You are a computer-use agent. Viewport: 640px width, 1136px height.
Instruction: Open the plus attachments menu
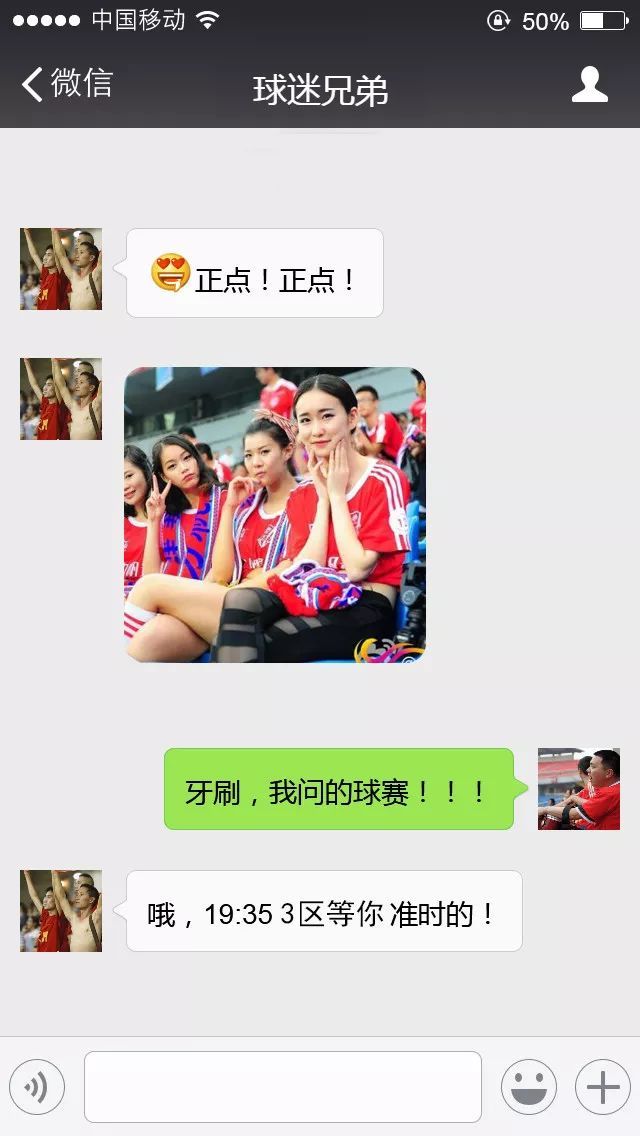coord(602,1087)
